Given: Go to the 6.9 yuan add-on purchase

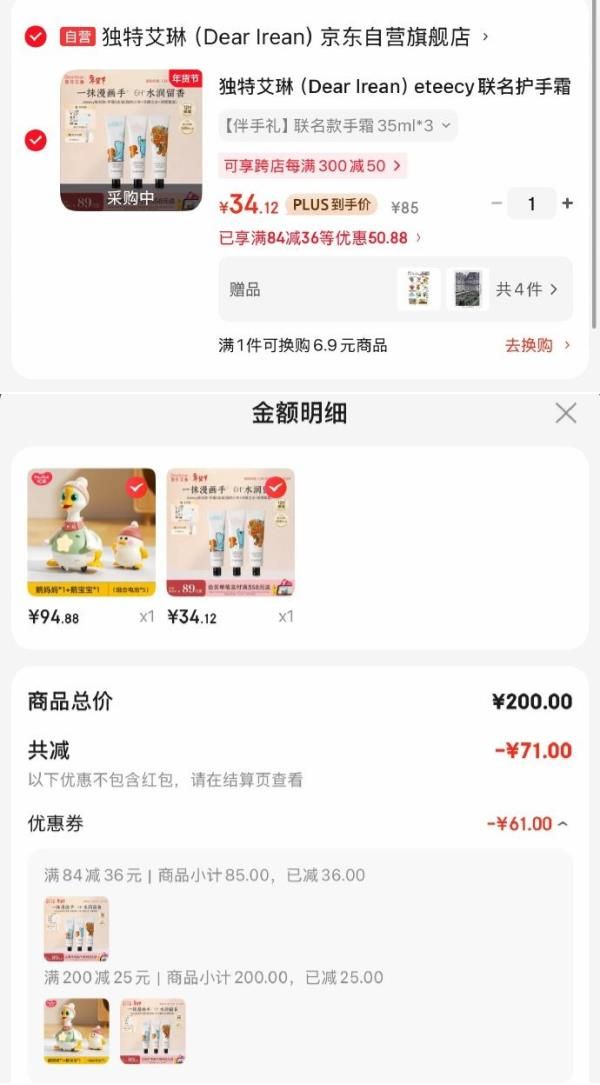Looking at the screenshot, I should [x=537, y=345].
